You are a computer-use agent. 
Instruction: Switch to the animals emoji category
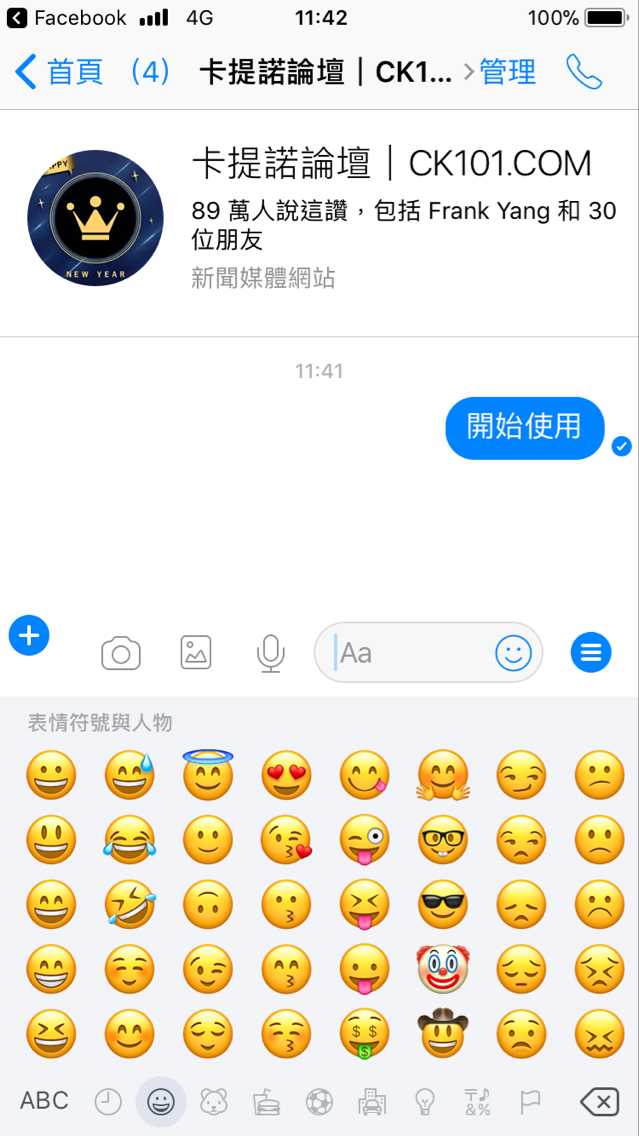[x=213, y=1102]
